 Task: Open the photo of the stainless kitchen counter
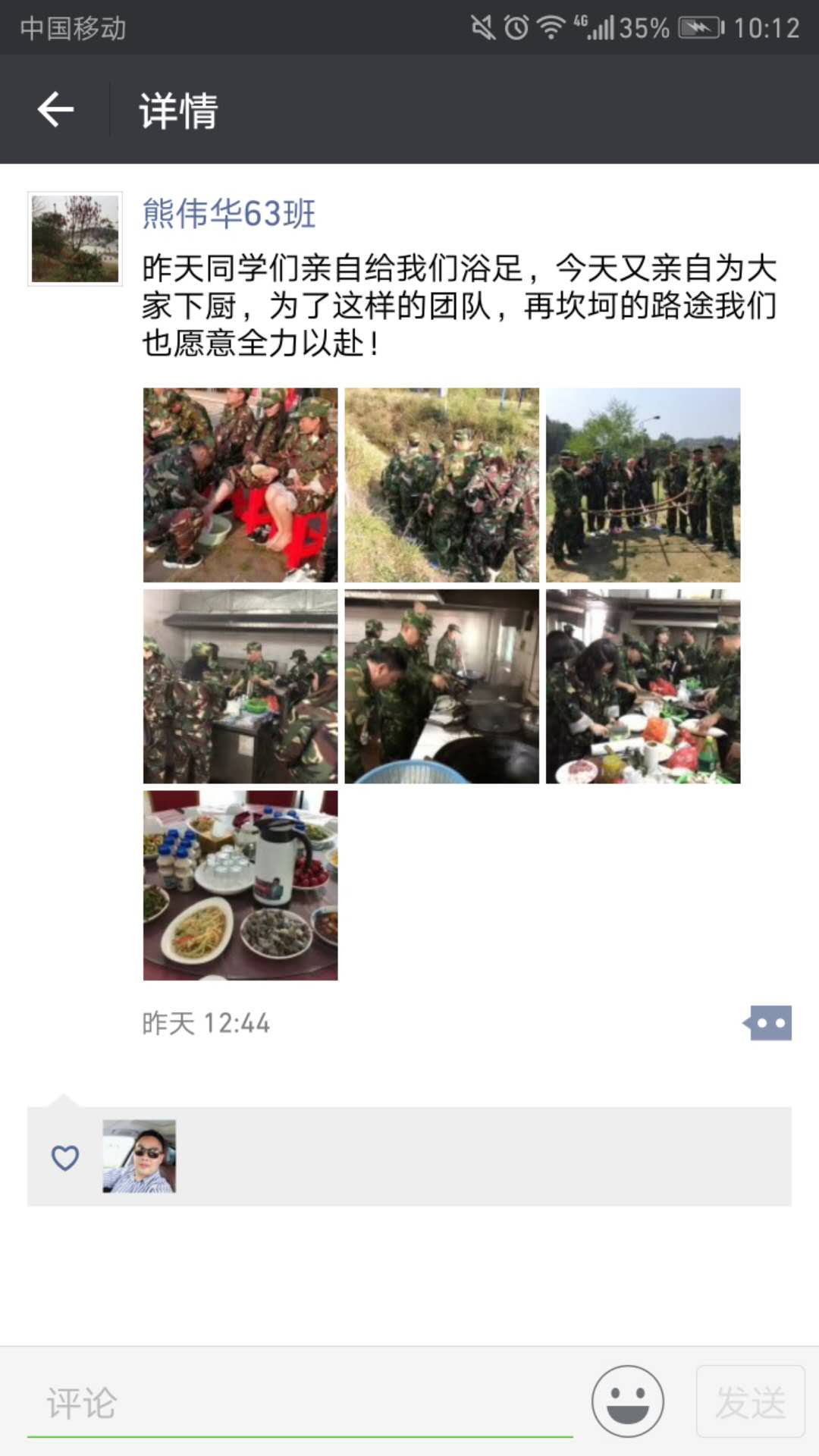(240, 686)
